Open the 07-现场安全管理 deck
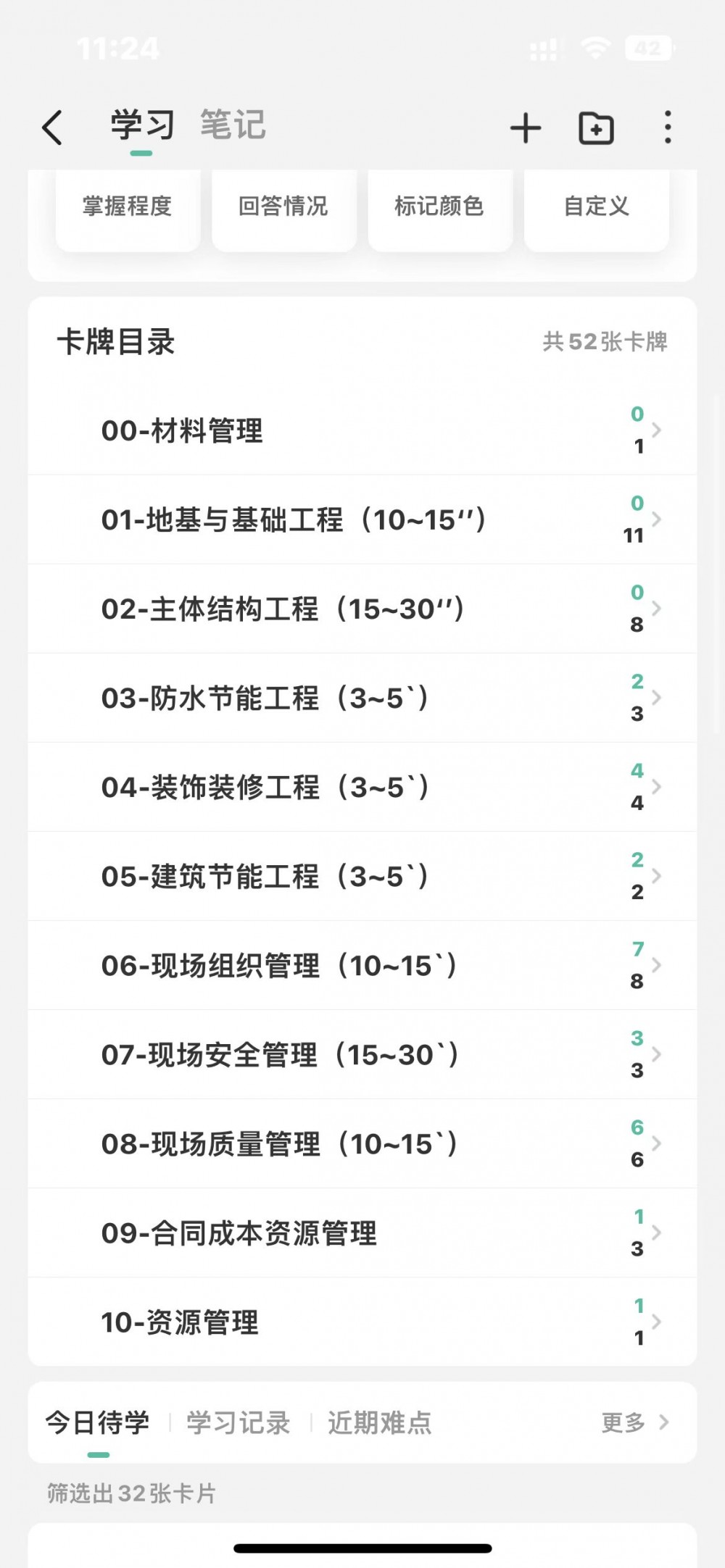 [x=362, y=1054]
